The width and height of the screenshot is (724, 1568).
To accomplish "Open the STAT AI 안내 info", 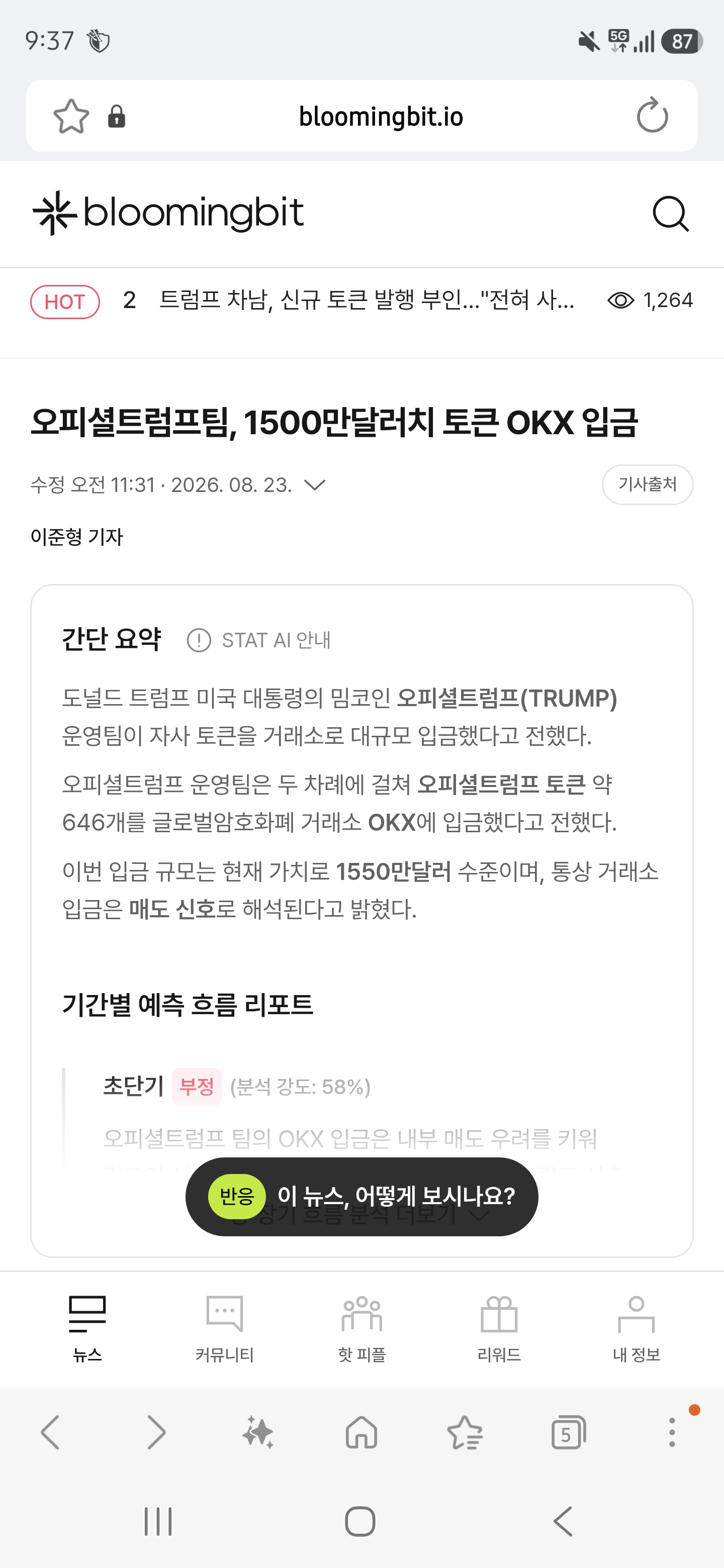I will pos(259,640).
